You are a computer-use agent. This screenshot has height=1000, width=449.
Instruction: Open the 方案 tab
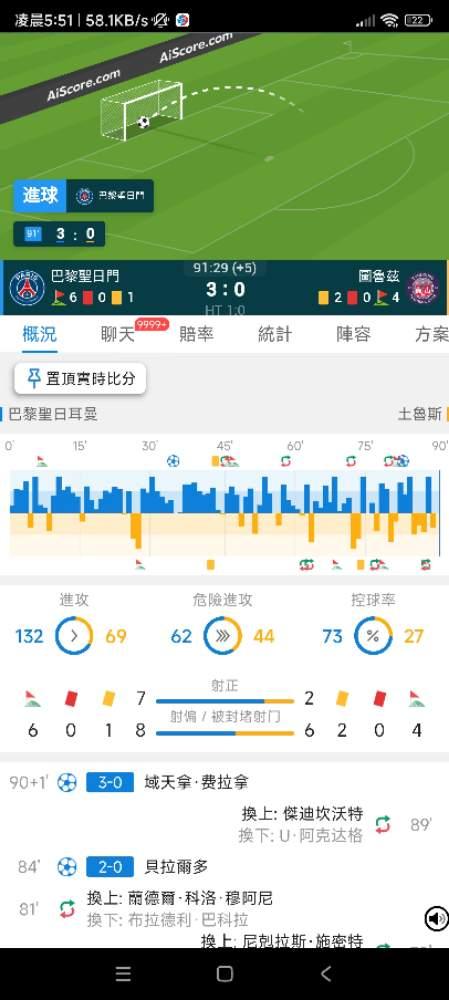432,334
